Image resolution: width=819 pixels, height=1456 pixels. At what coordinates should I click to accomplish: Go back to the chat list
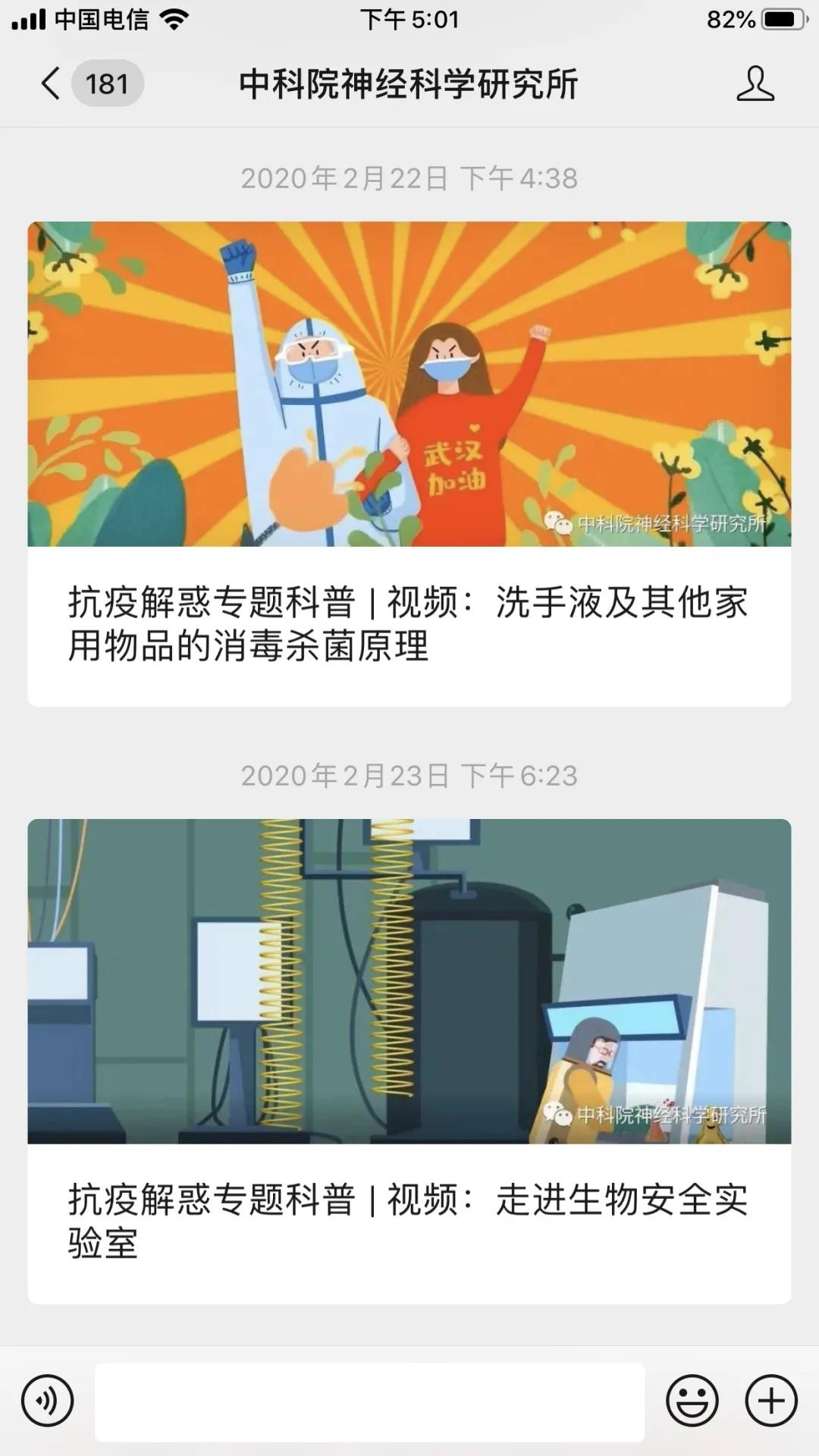[x=52, y=83]
